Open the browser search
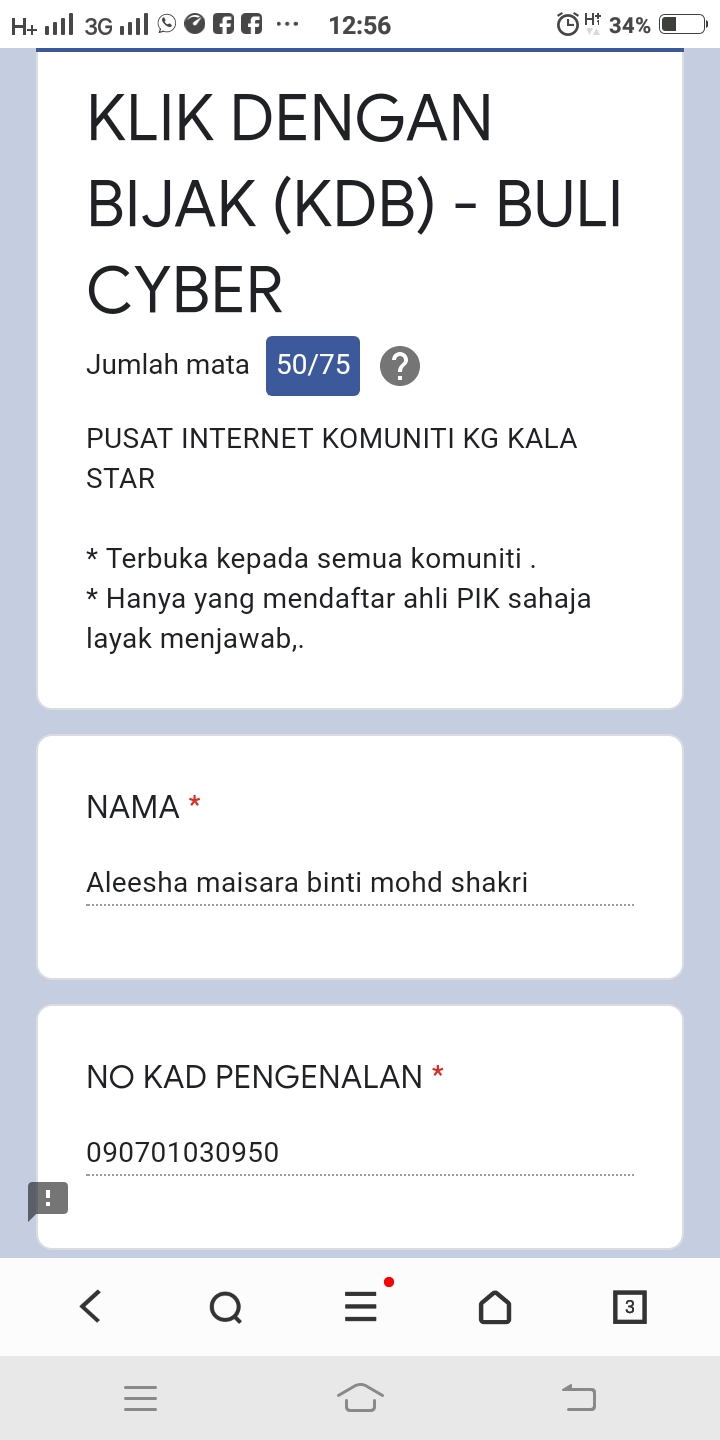Viewport: 720px width, 1440px height. click(226, 1306)
